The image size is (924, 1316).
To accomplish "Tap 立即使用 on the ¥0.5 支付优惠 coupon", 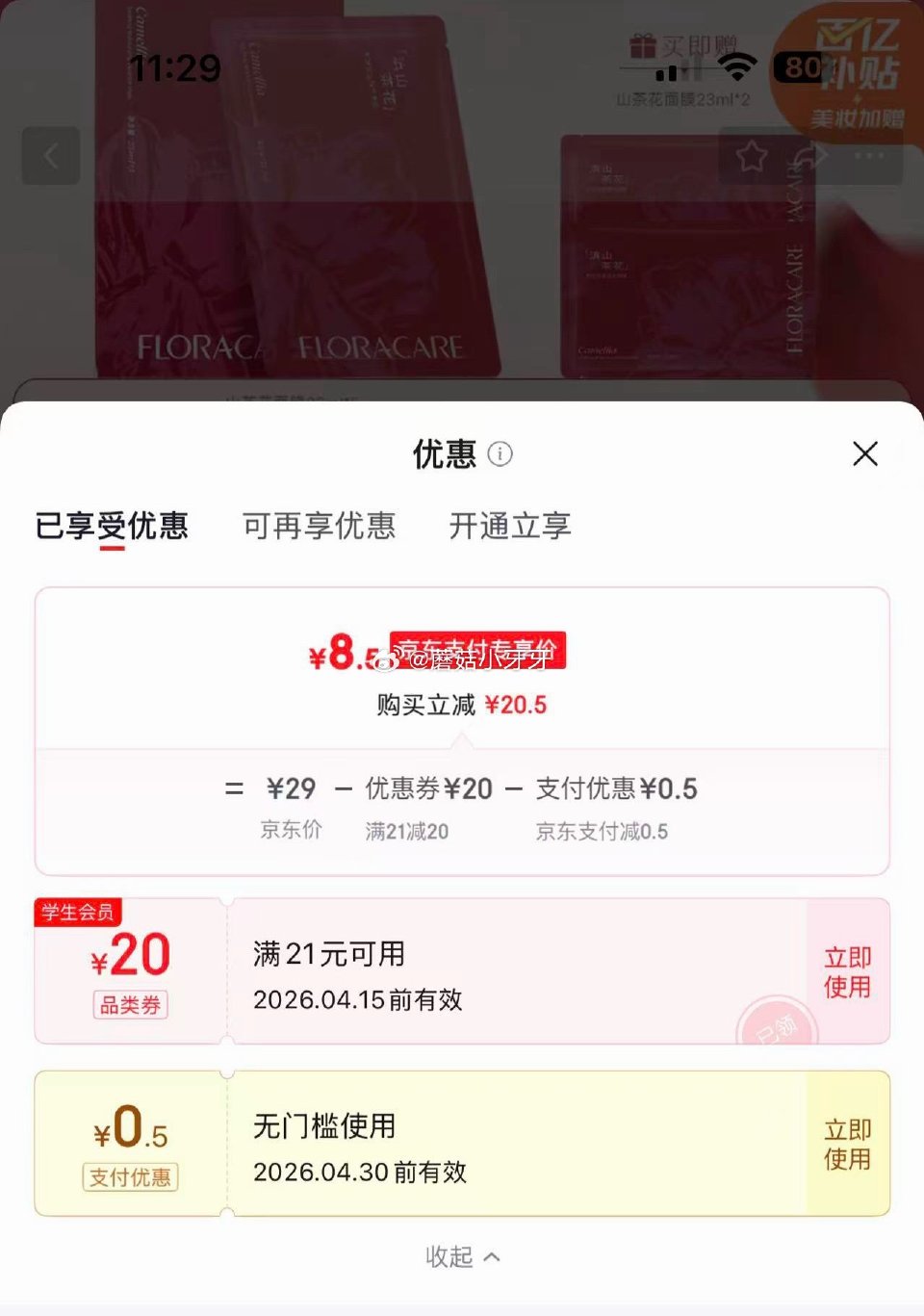I will [x=846, y=1145].
